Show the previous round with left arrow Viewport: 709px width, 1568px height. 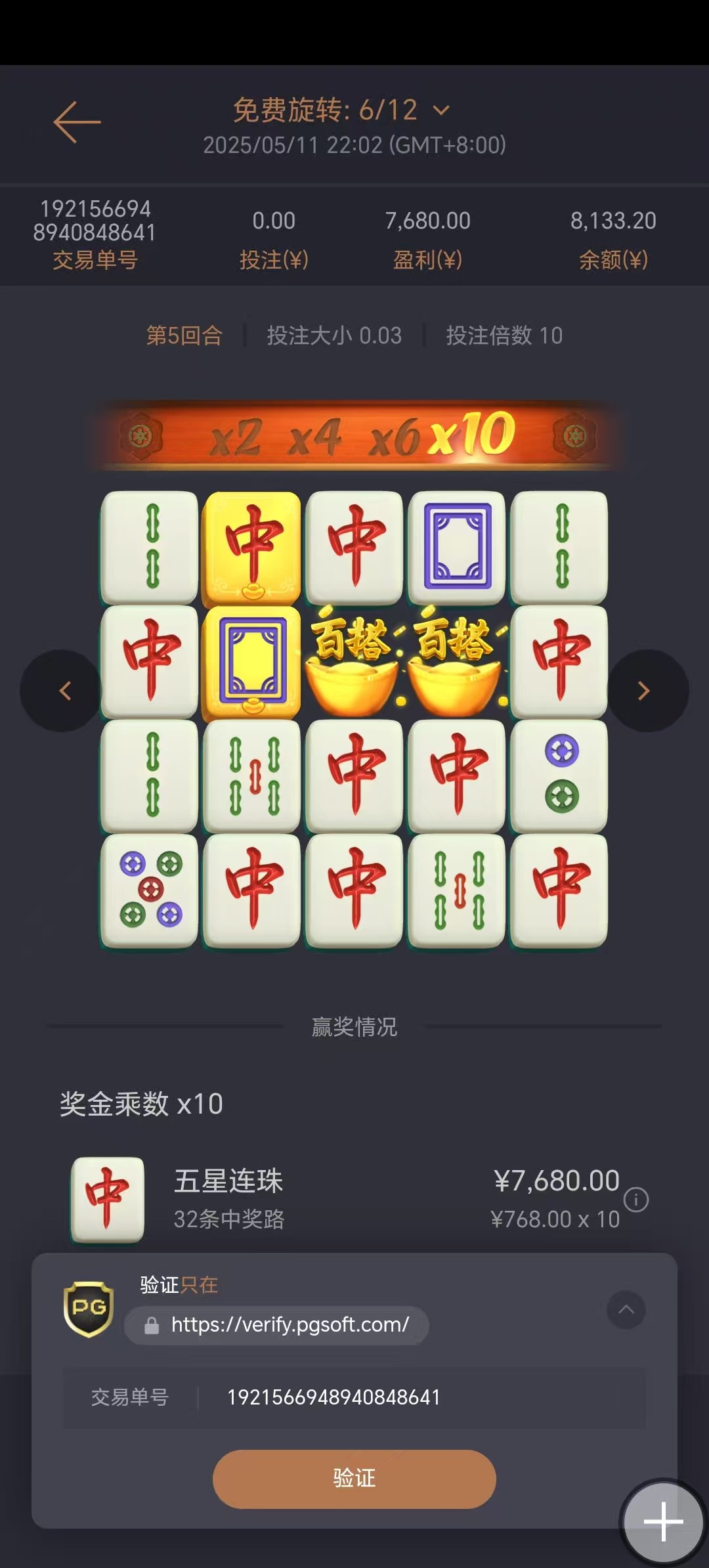pyautogui.click(x=64, y=691)
